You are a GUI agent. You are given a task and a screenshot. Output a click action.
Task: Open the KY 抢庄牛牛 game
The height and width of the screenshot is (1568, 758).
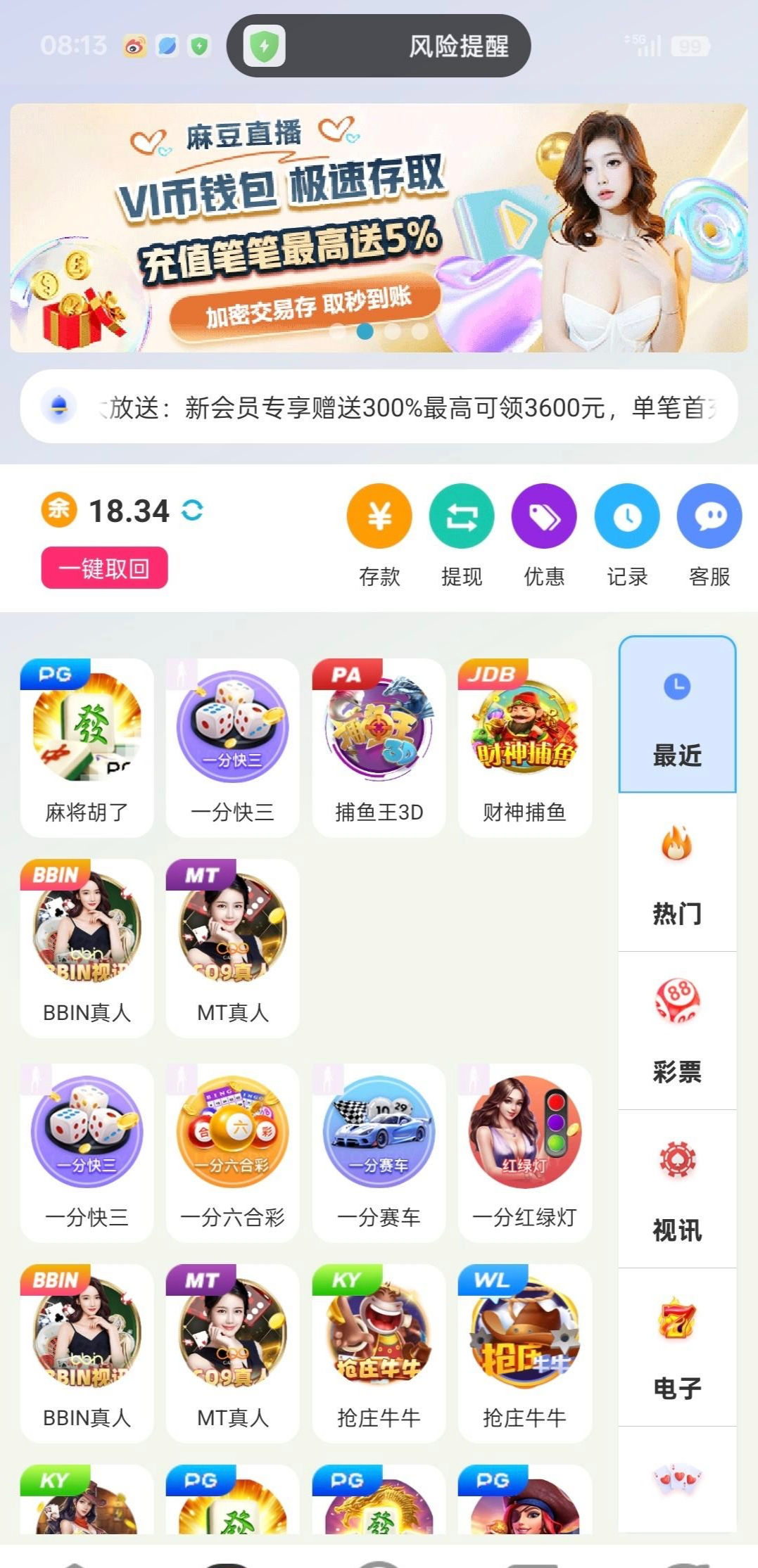click(379, 1353)
